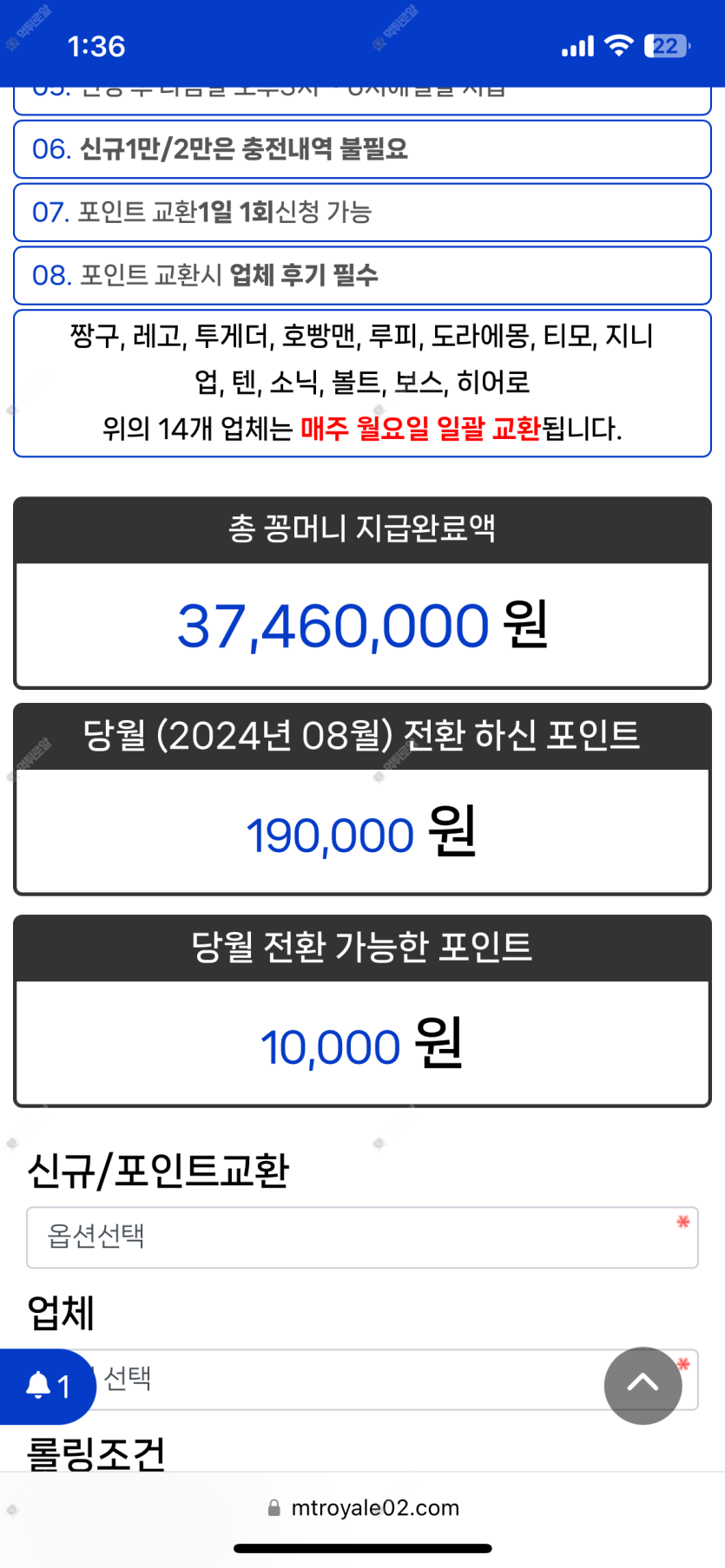
Task: Open the notification bell badge
Action: point(47,1386)
